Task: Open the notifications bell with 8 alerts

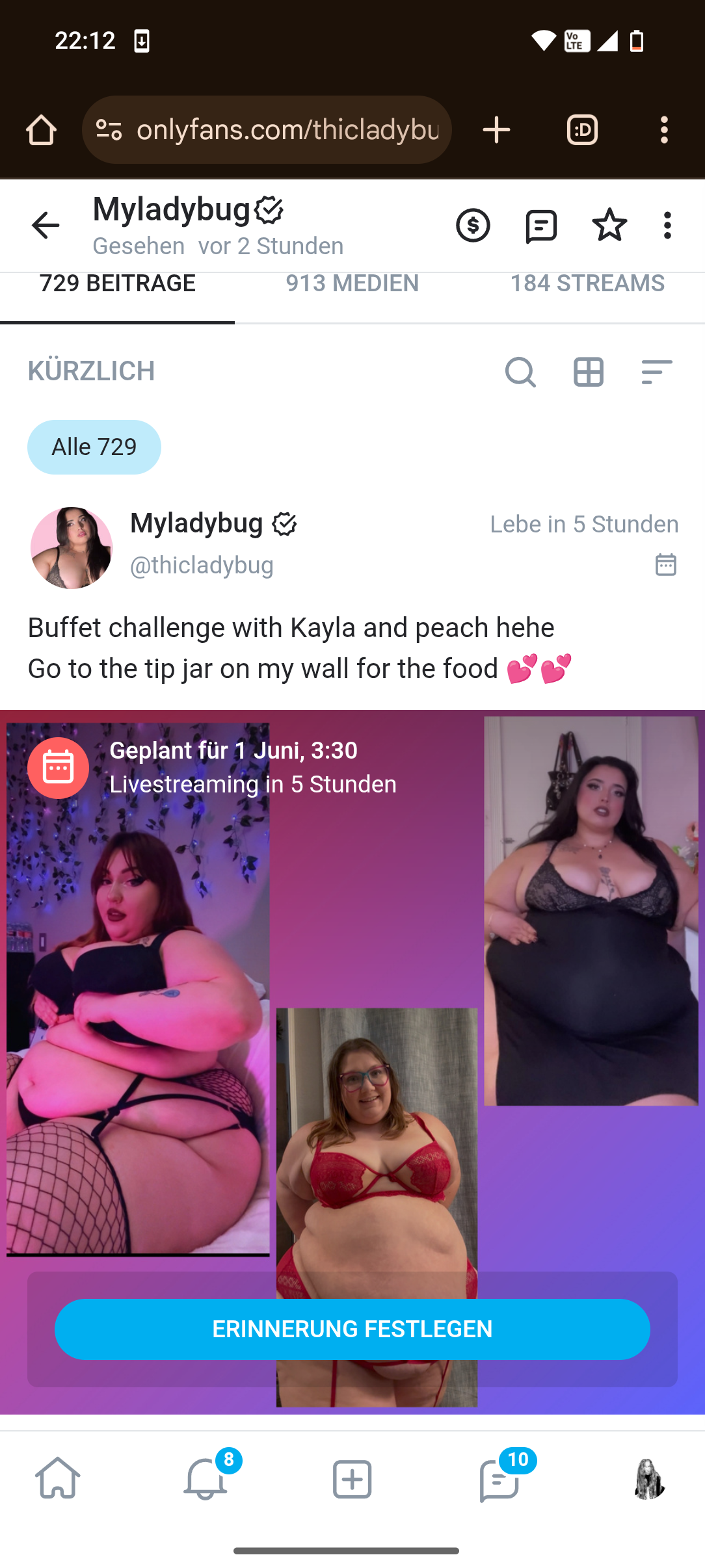Action: (206, 1480)
